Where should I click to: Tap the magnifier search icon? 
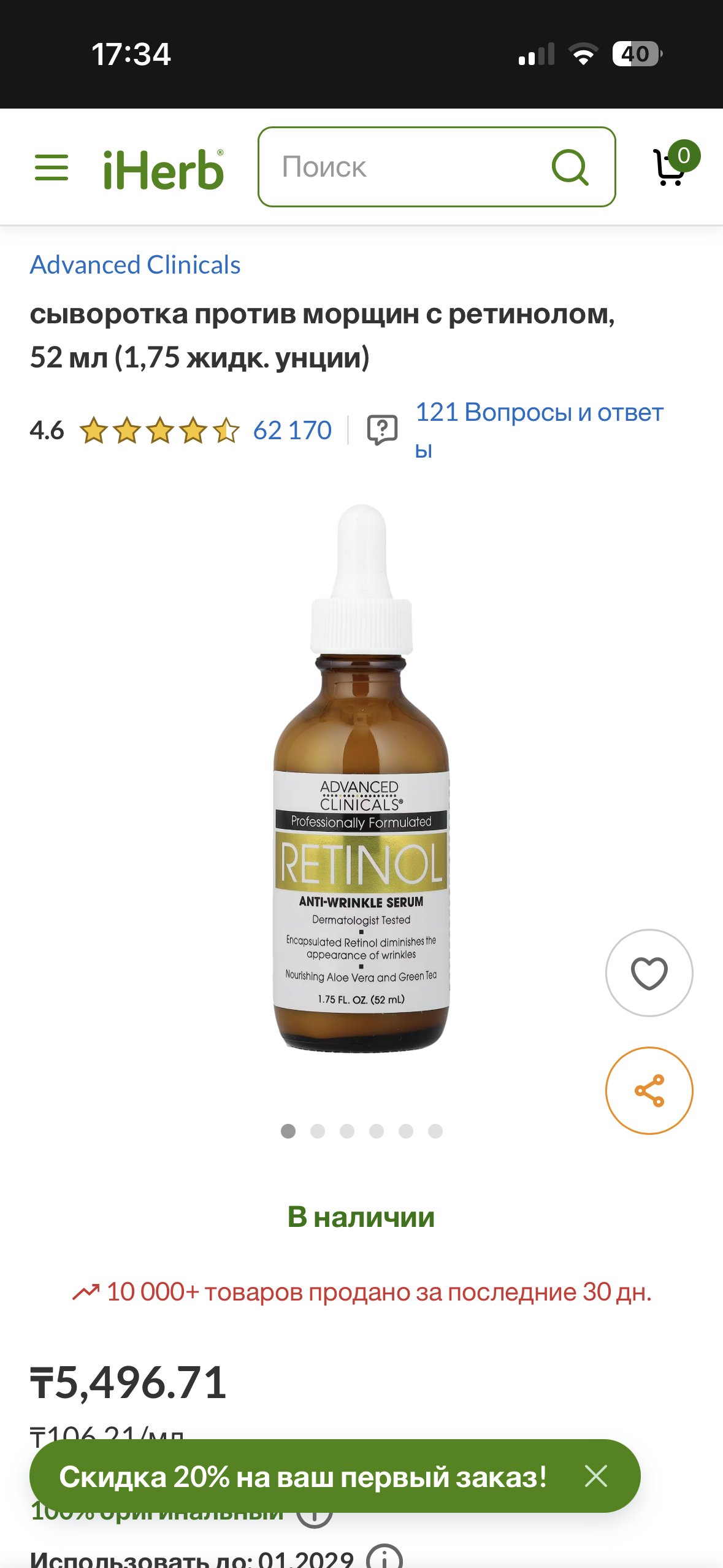(x=570, y=167)
